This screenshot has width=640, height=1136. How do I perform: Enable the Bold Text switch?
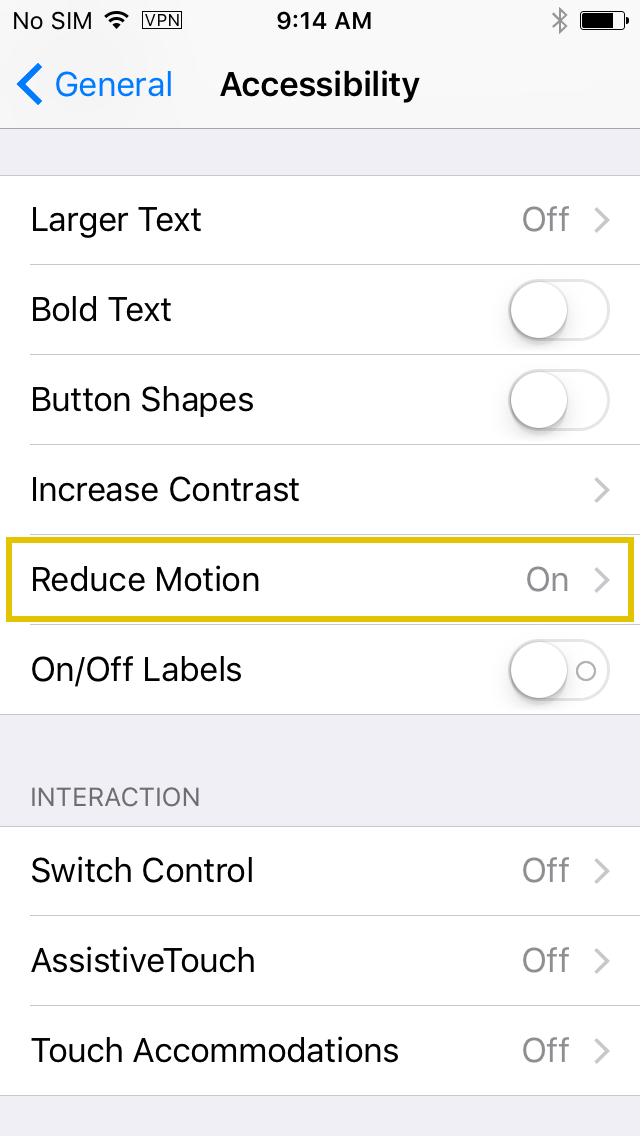click(559, 310)
